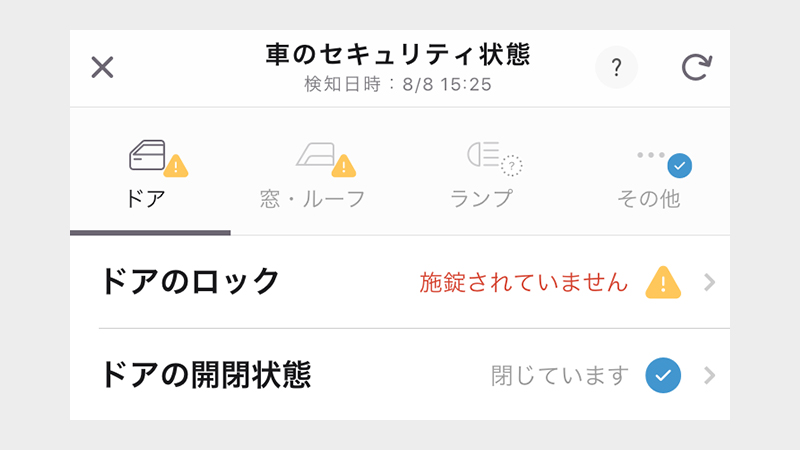Screen dimensions: 800x450
Task: Switch to the 窓・ルーフ tab
Action: (314, 175)
